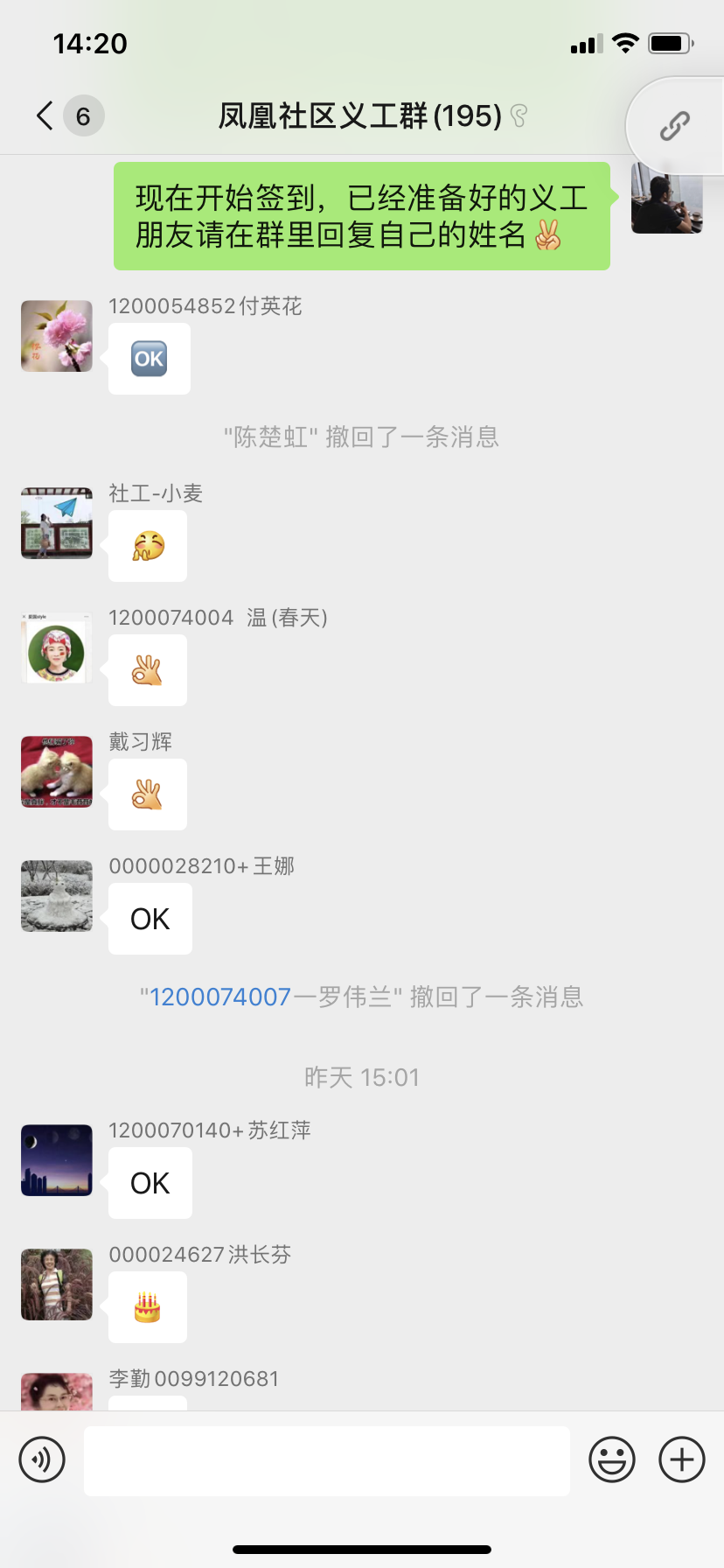This screenshot has height=1568, width=724.
Task: Open 洪长芬's profile avatar
Action: click(57, 1284)
